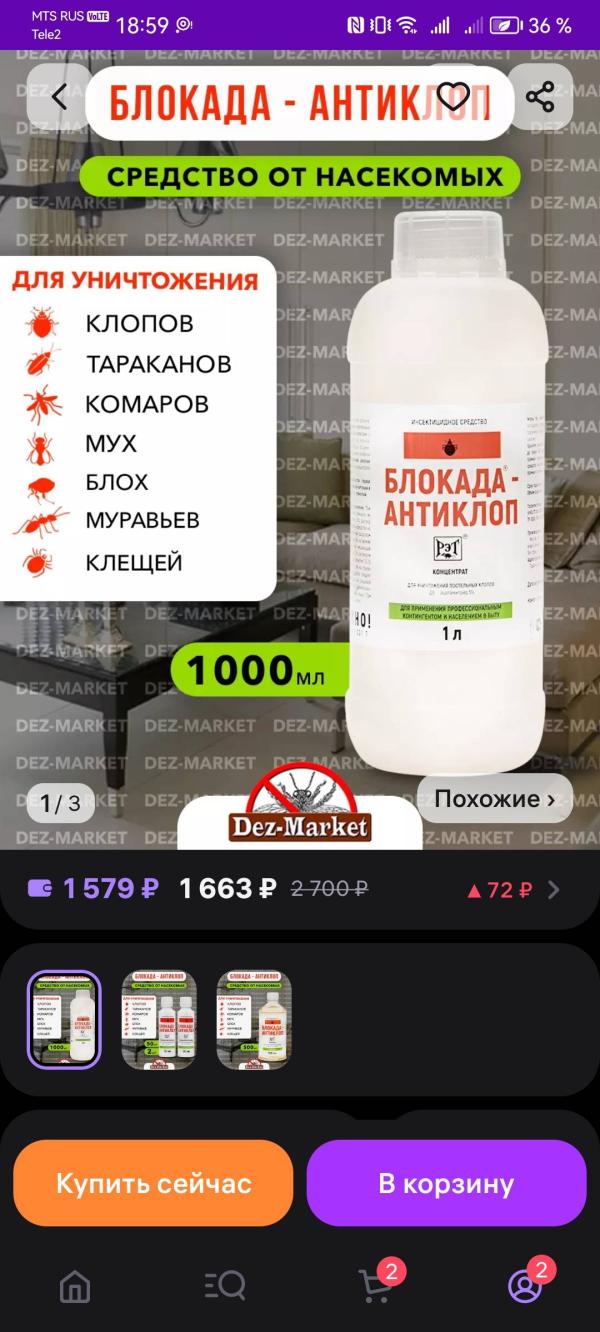Go back using the arrow icon
This screenshot has height=1332, width=600.
(x=59, y=97)
